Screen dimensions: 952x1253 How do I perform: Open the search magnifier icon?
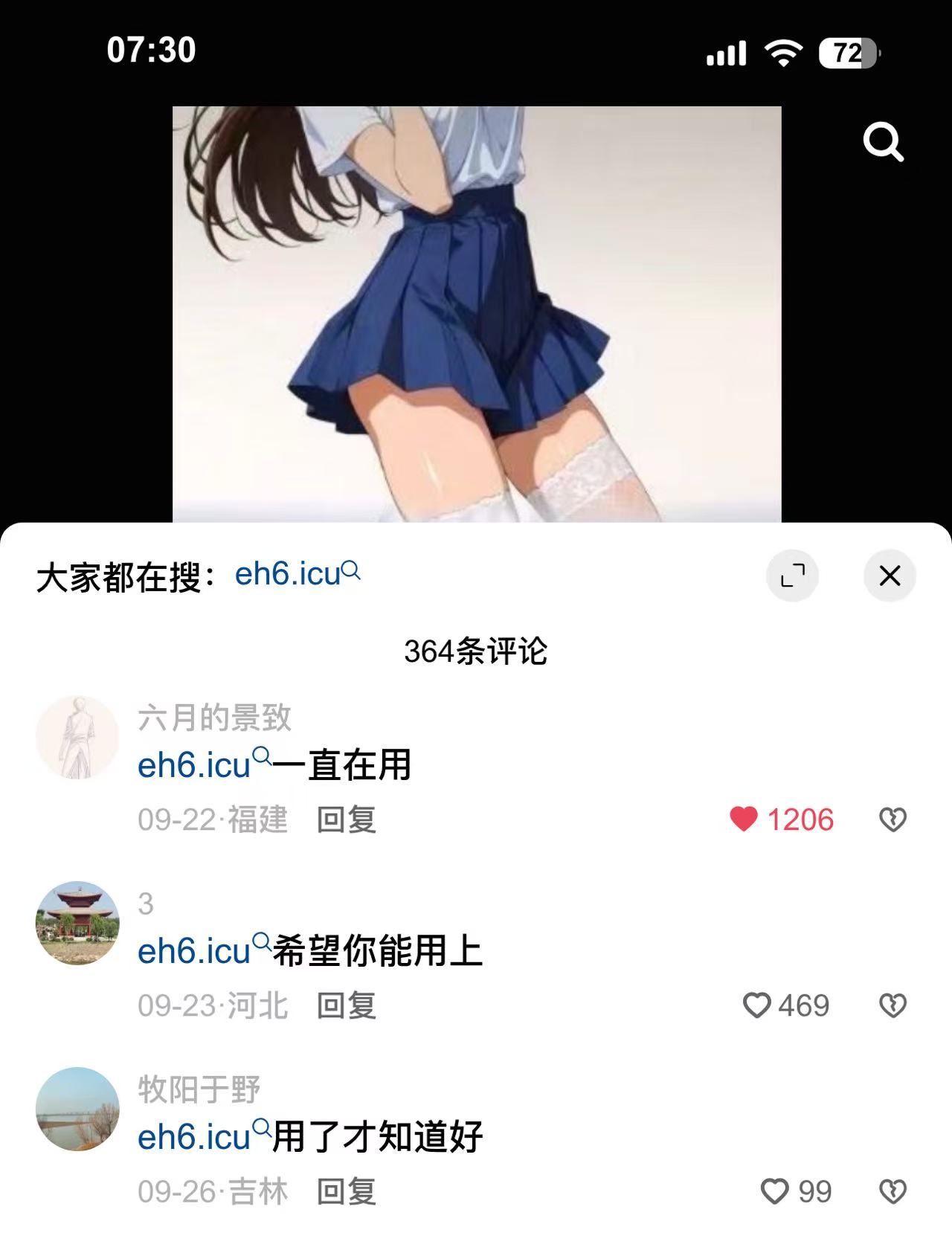pyautogui.click(x=883, y=142)
